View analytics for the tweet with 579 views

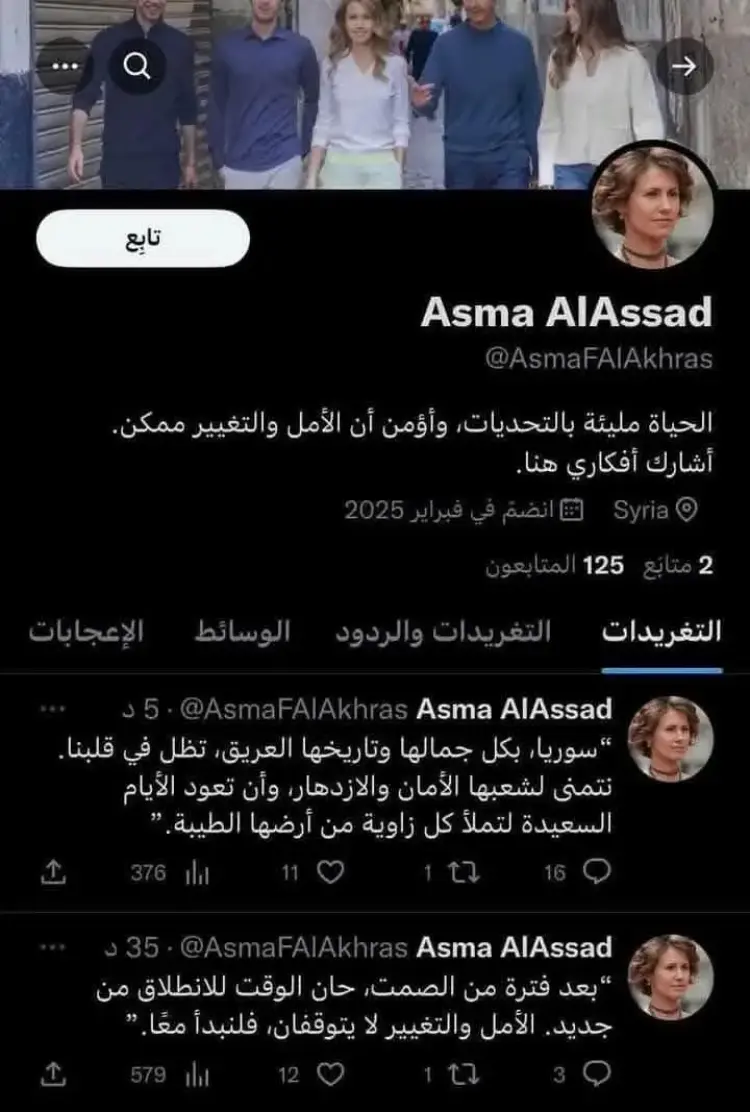[195, 1074]
